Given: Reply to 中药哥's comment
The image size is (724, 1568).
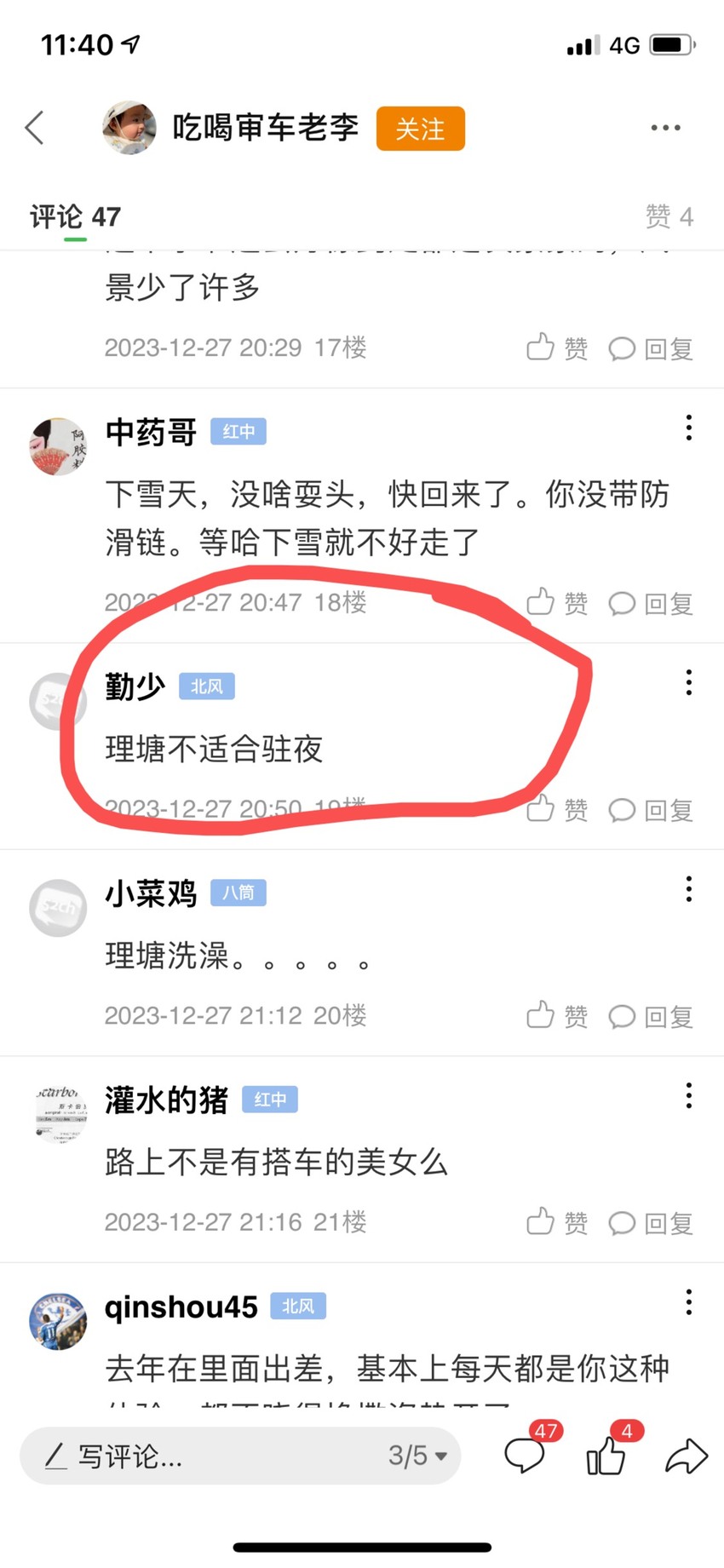Looking at the screenshot, I should coord(651,603).
